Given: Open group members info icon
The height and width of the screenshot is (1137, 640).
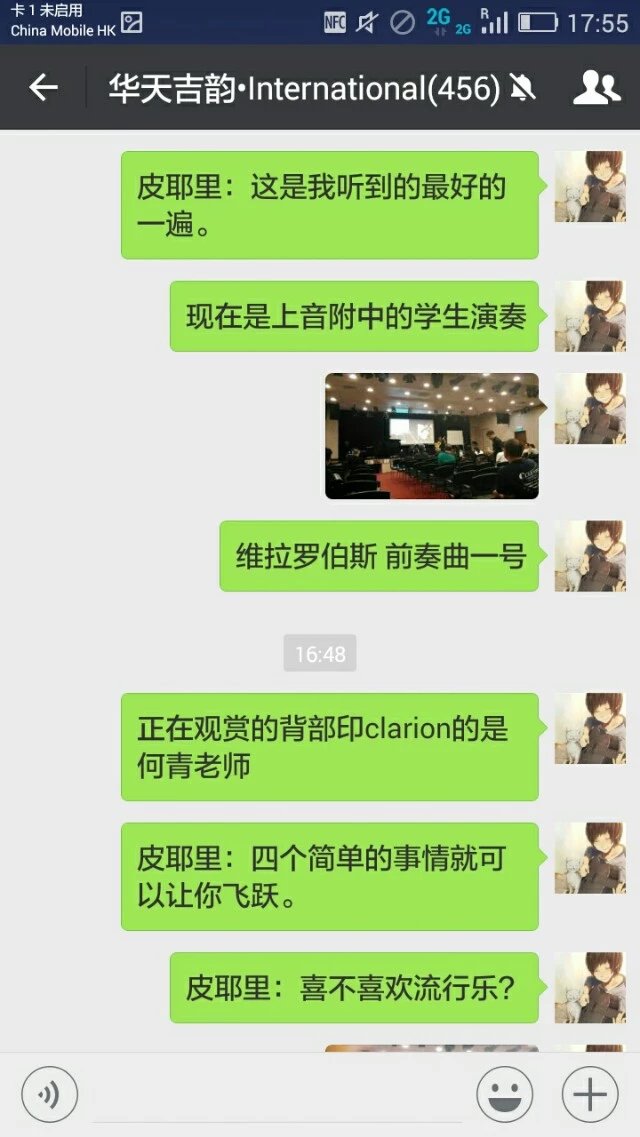Looking at the screenshot, I should pos(596,88).
